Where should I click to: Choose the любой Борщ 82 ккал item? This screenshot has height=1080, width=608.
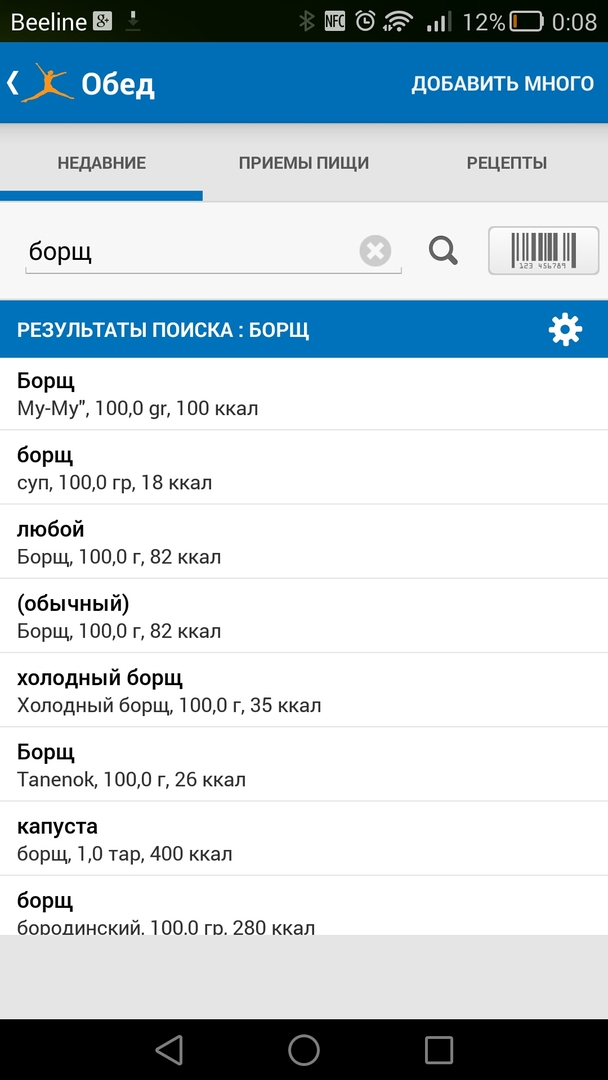click(304, 542)
